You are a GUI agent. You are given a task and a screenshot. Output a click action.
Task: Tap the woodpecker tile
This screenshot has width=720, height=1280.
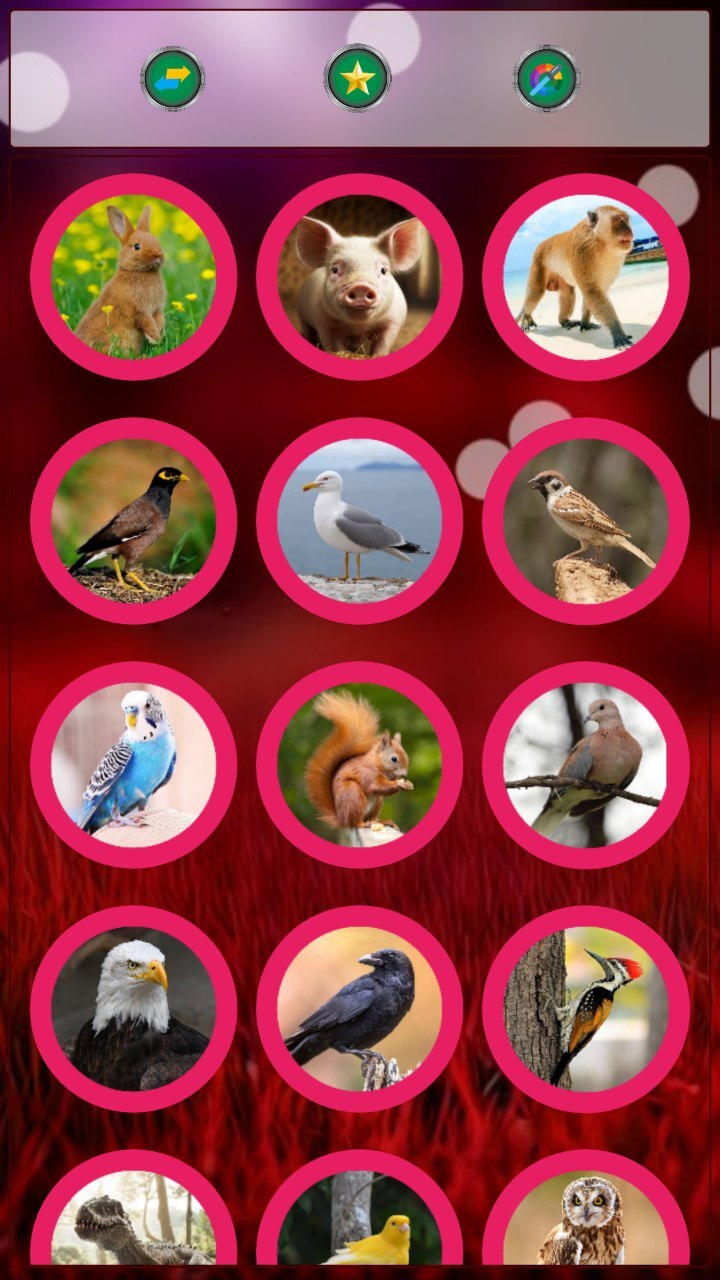[x=586, y=1009]
